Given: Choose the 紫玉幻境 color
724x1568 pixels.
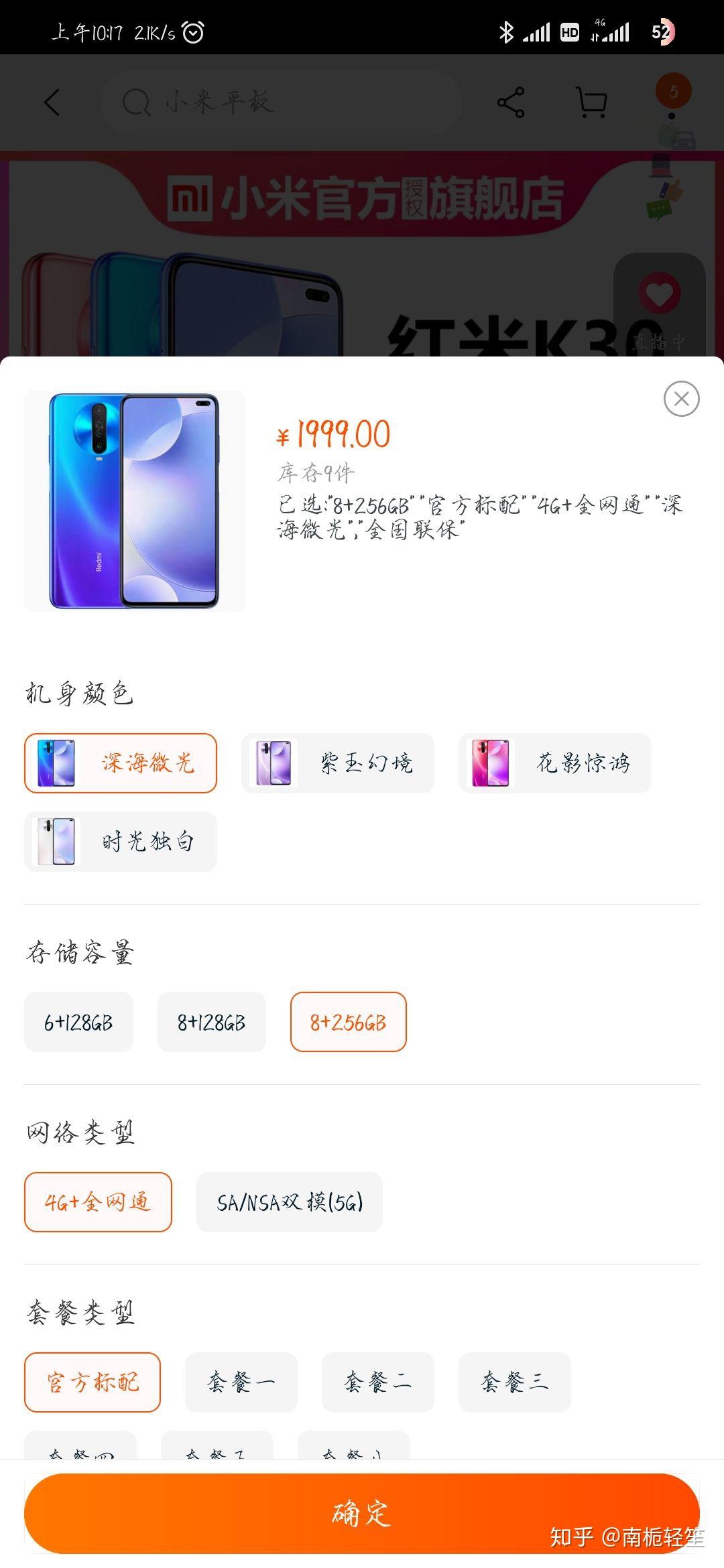Looking at the screenshot, I should point(337,763).
